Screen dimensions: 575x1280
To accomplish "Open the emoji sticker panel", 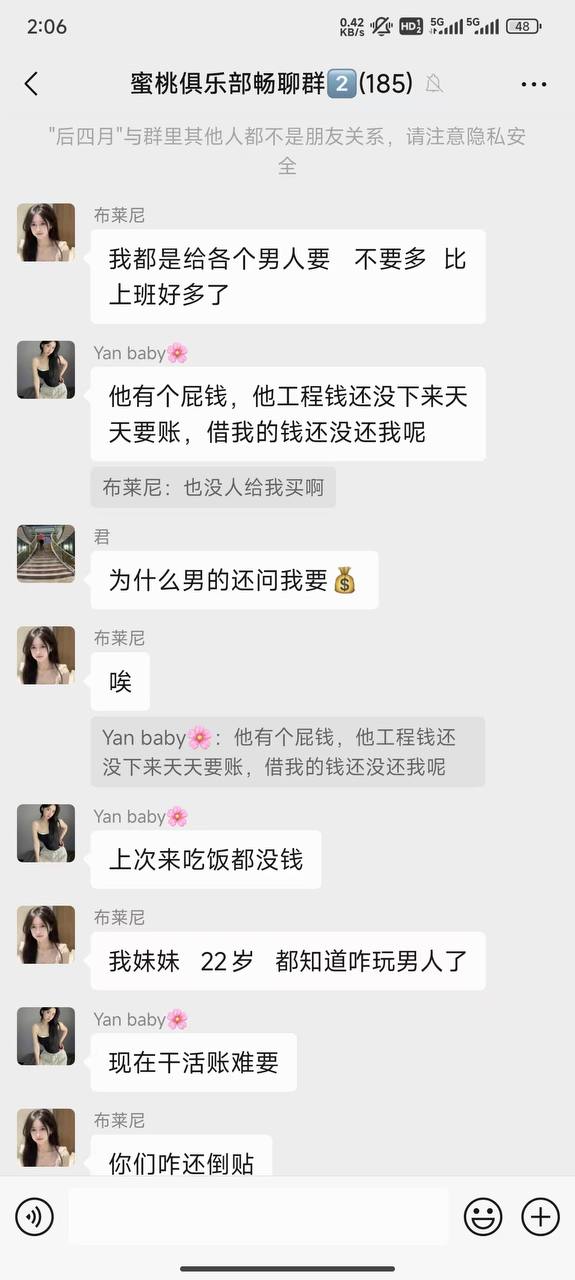I will (x=483, y=1216).
